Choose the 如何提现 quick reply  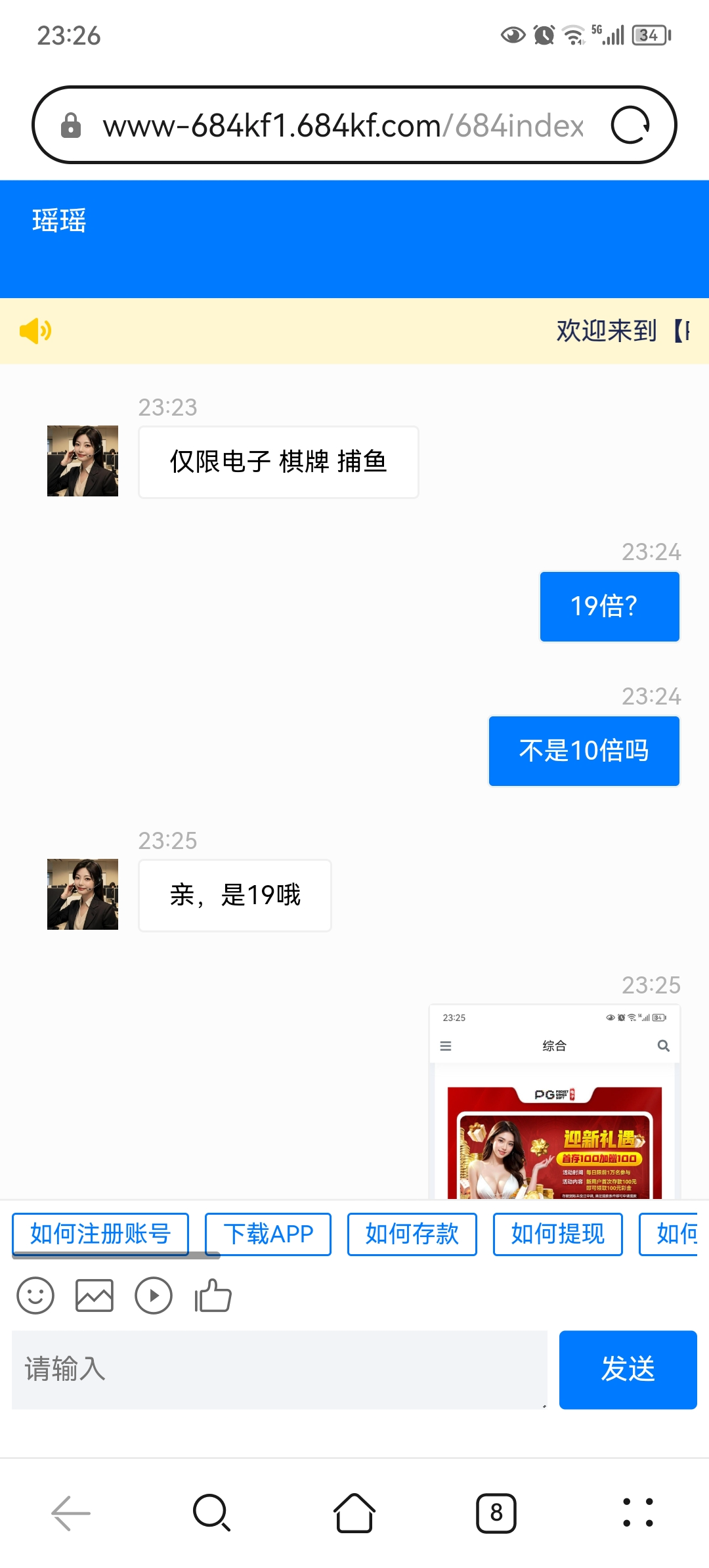(557, 1234)
